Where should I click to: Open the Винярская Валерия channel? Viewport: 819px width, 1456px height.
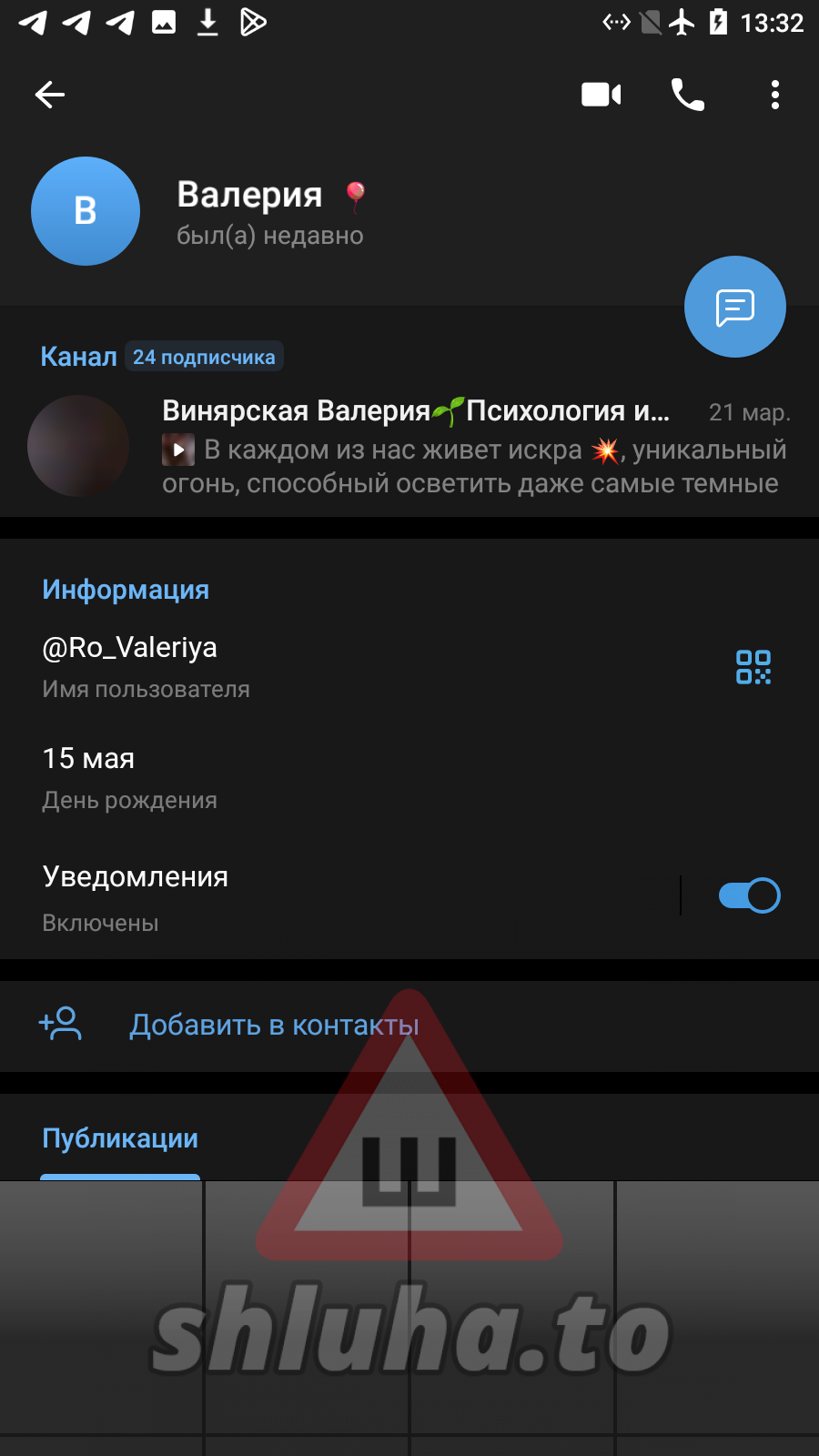[409, 446]
